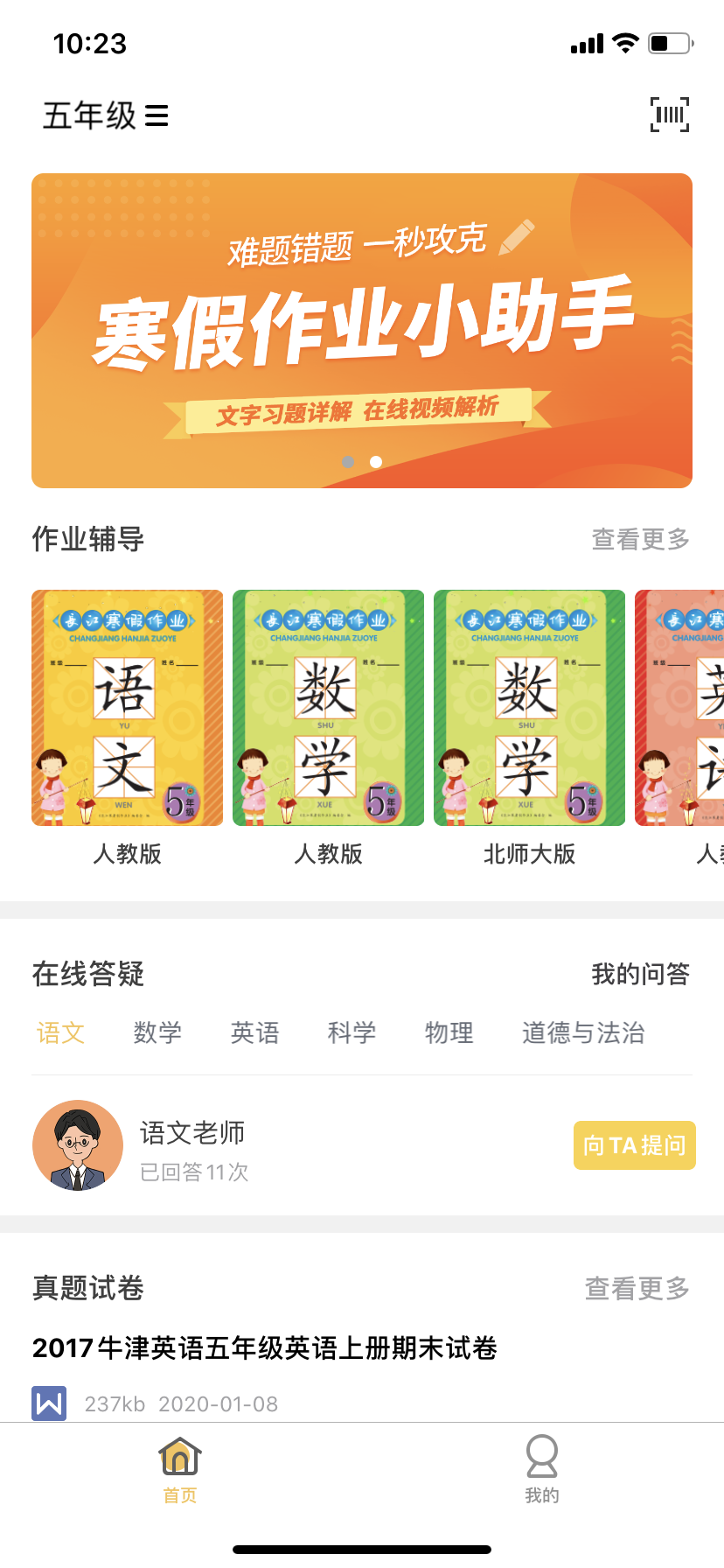This screenshot has width=724, height=1568.
Task: Tap 向TA提问 to ask 语文老师
Action: pos(634,1145)
